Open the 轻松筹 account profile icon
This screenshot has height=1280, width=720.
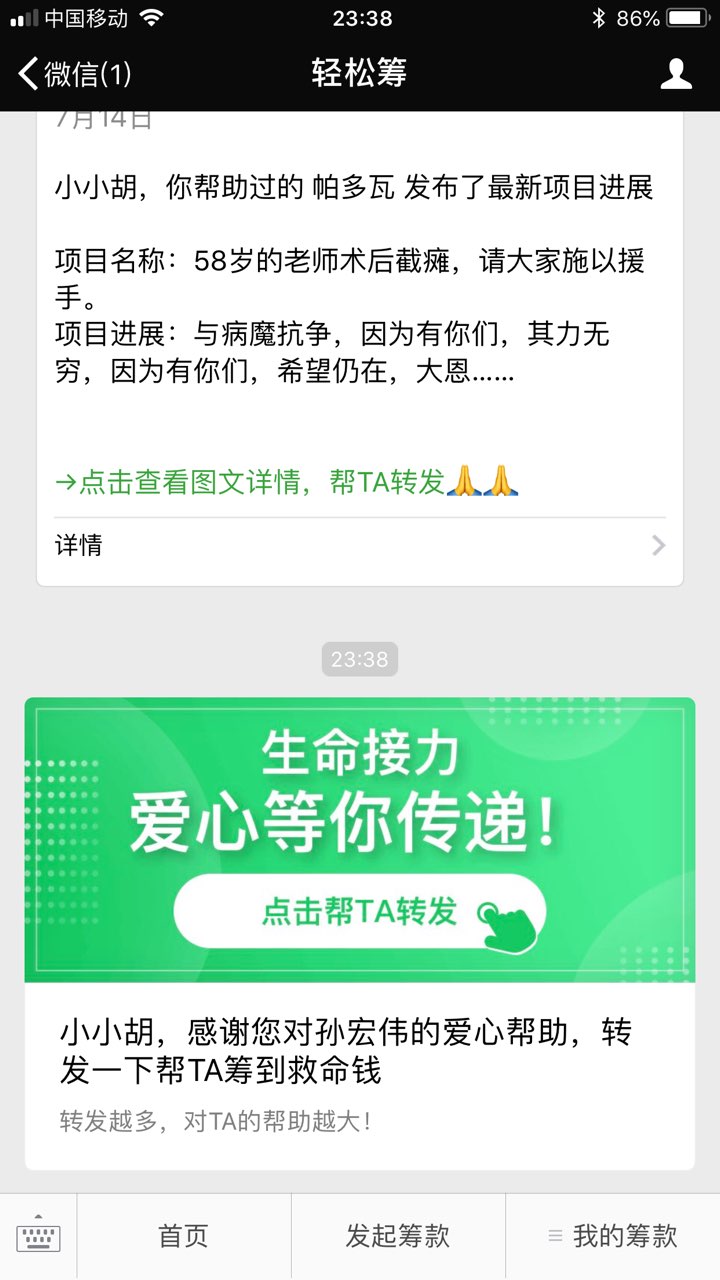pos(676,73)
